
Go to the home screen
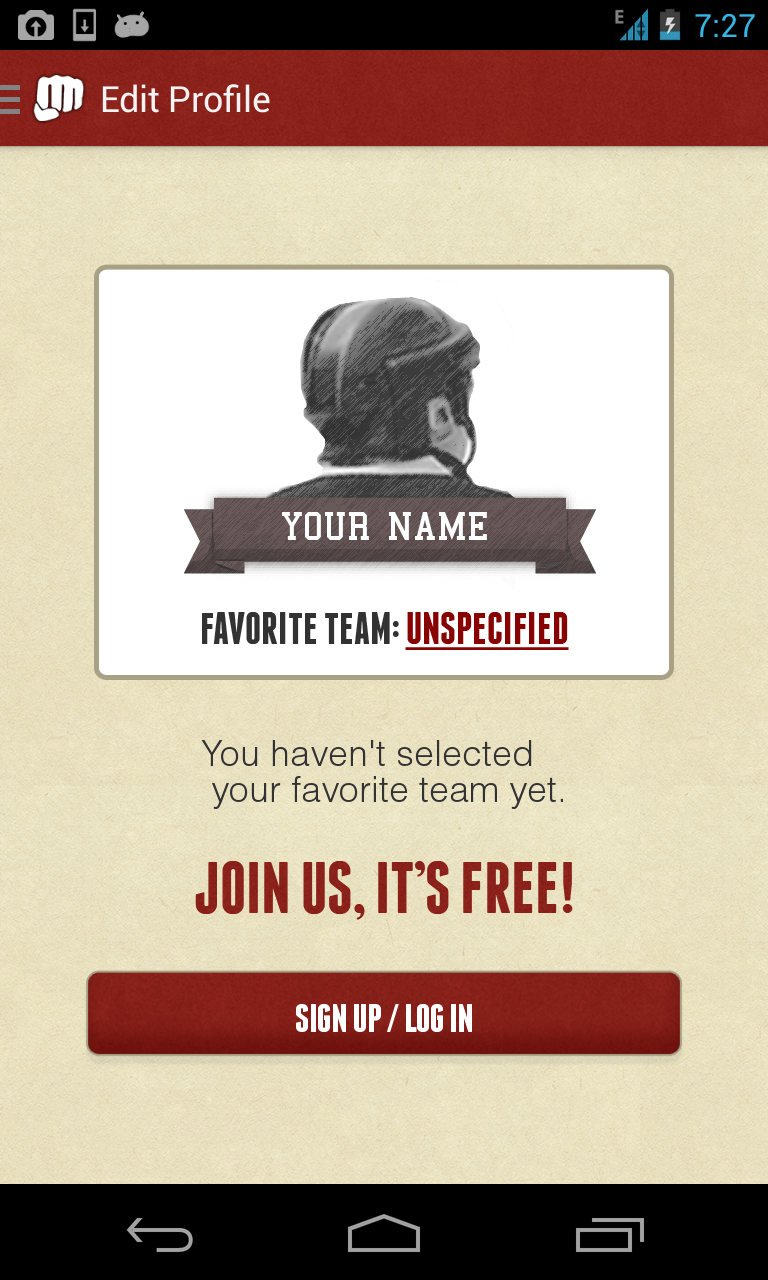(384, 1234)
